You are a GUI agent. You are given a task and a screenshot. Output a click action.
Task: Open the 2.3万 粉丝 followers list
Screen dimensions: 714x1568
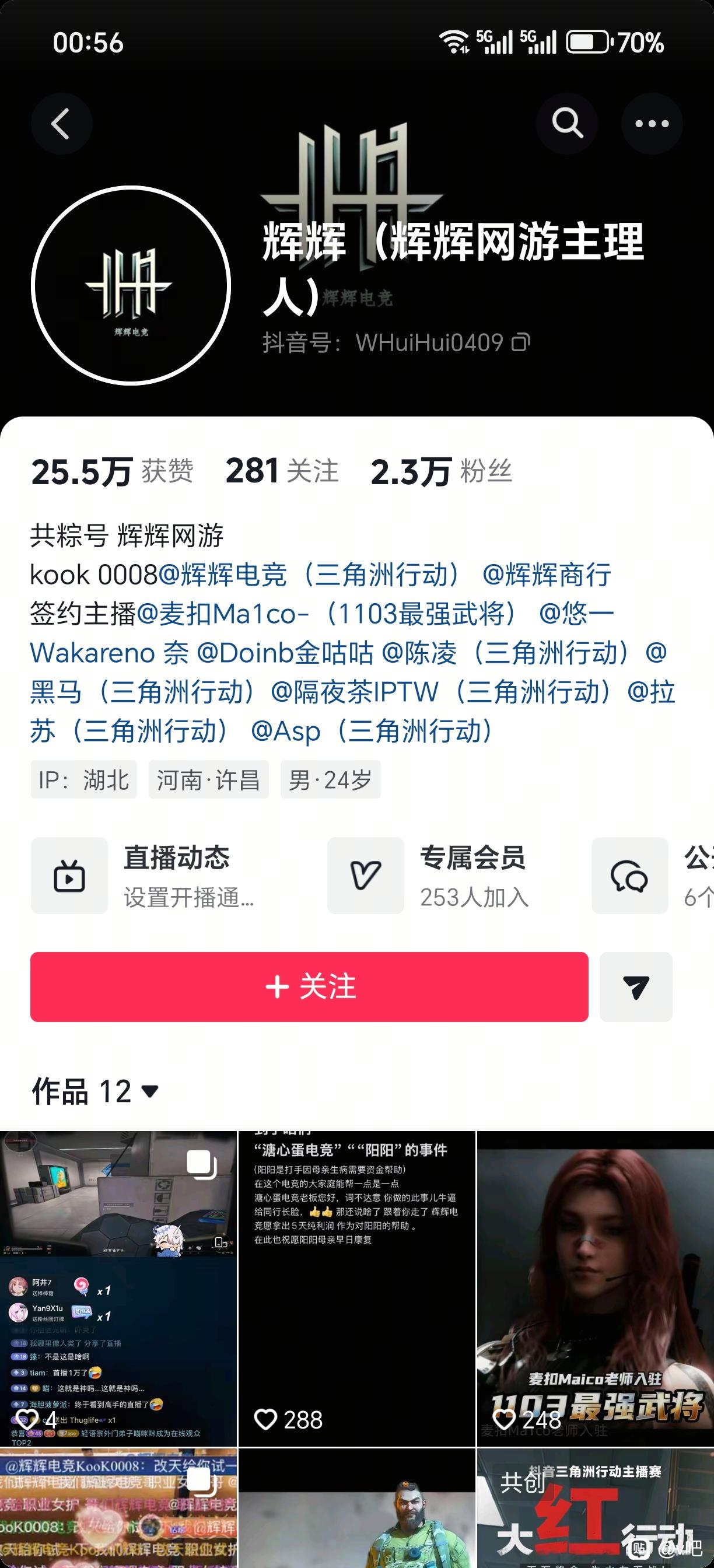pyautogui.click(x=440, y=471)
